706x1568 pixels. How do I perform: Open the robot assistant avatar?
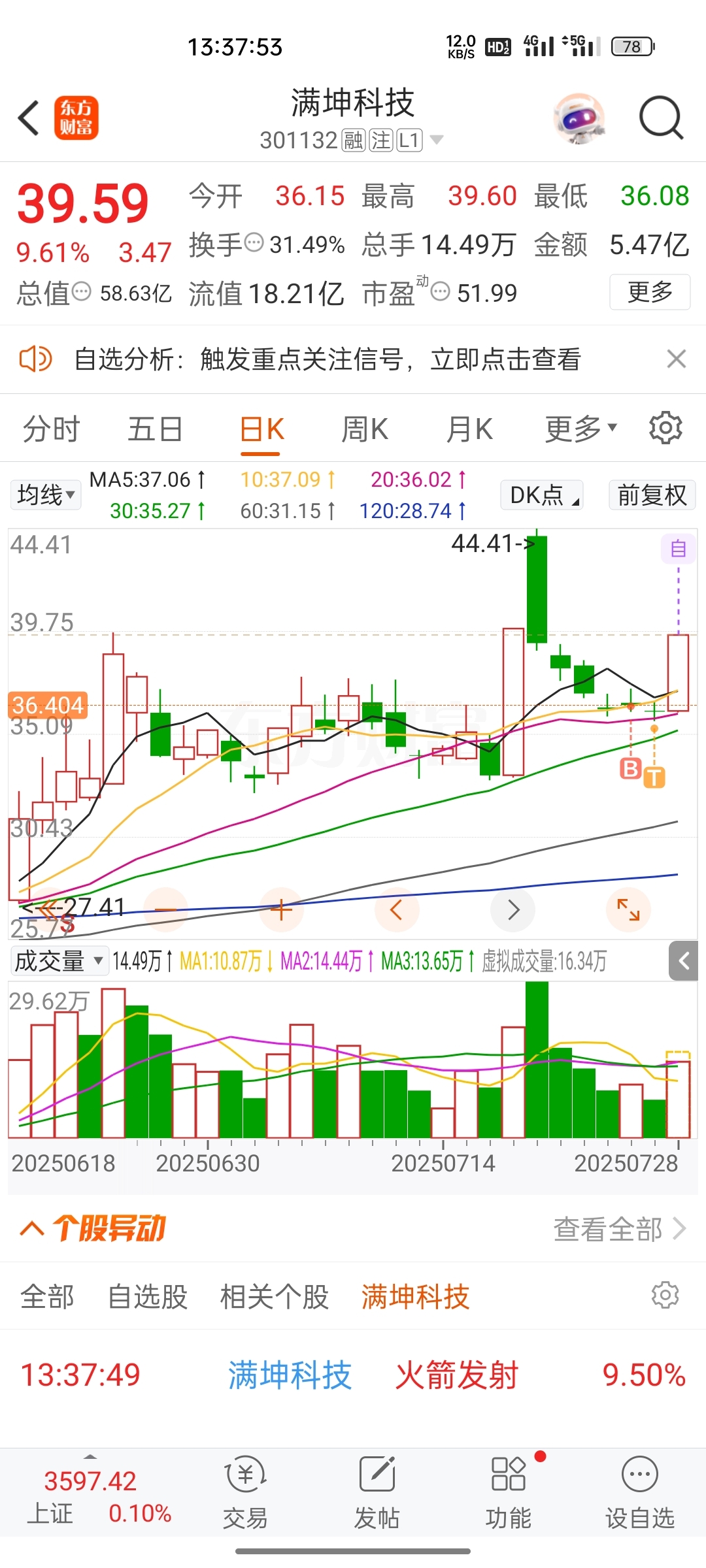(579, 118)
